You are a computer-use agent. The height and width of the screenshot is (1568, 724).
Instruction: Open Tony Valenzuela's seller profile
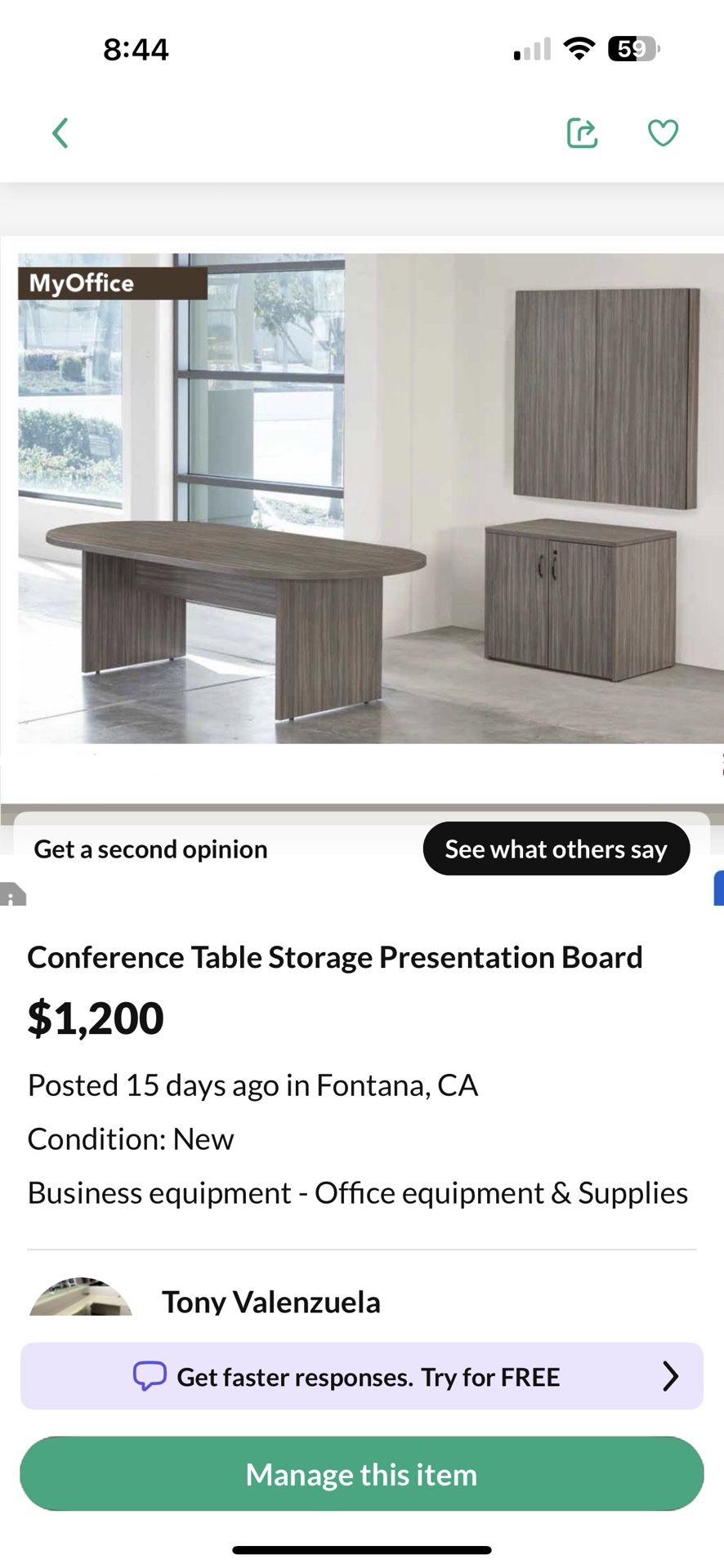pyautogui.click(x=271, y=1302)
